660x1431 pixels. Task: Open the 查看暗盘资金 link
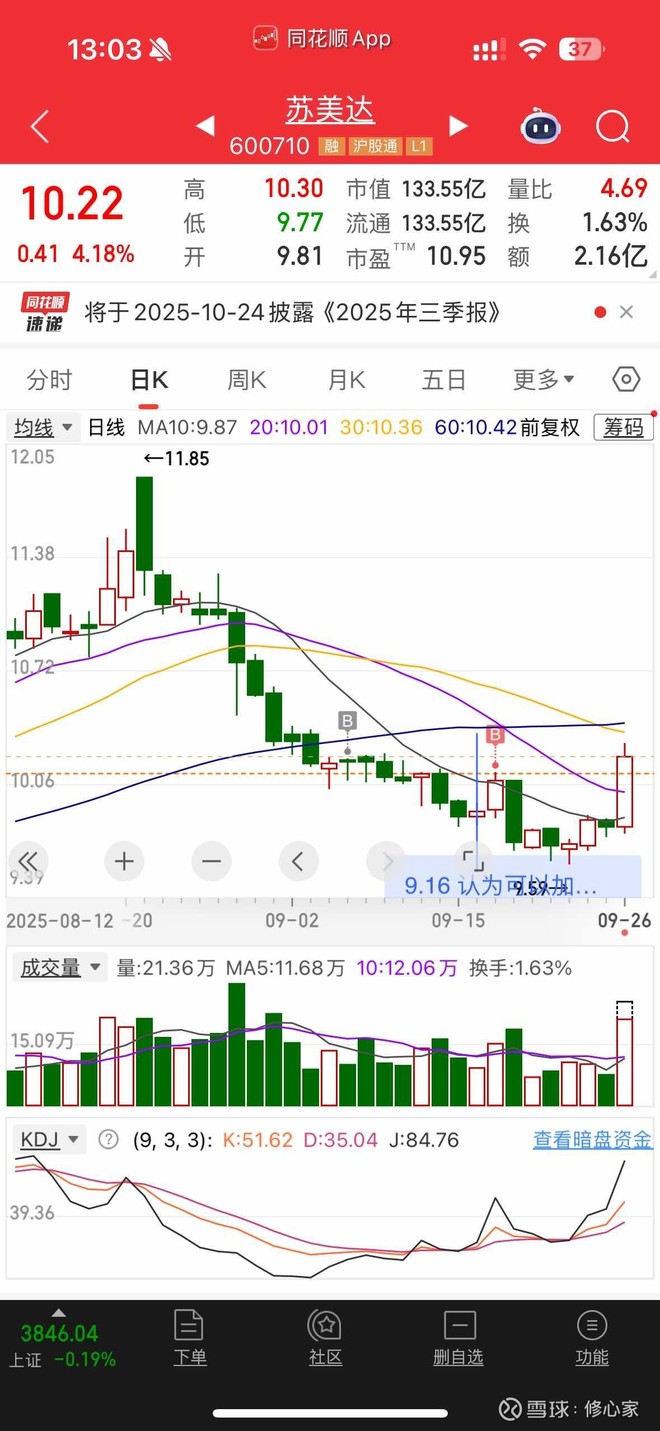592,1139
